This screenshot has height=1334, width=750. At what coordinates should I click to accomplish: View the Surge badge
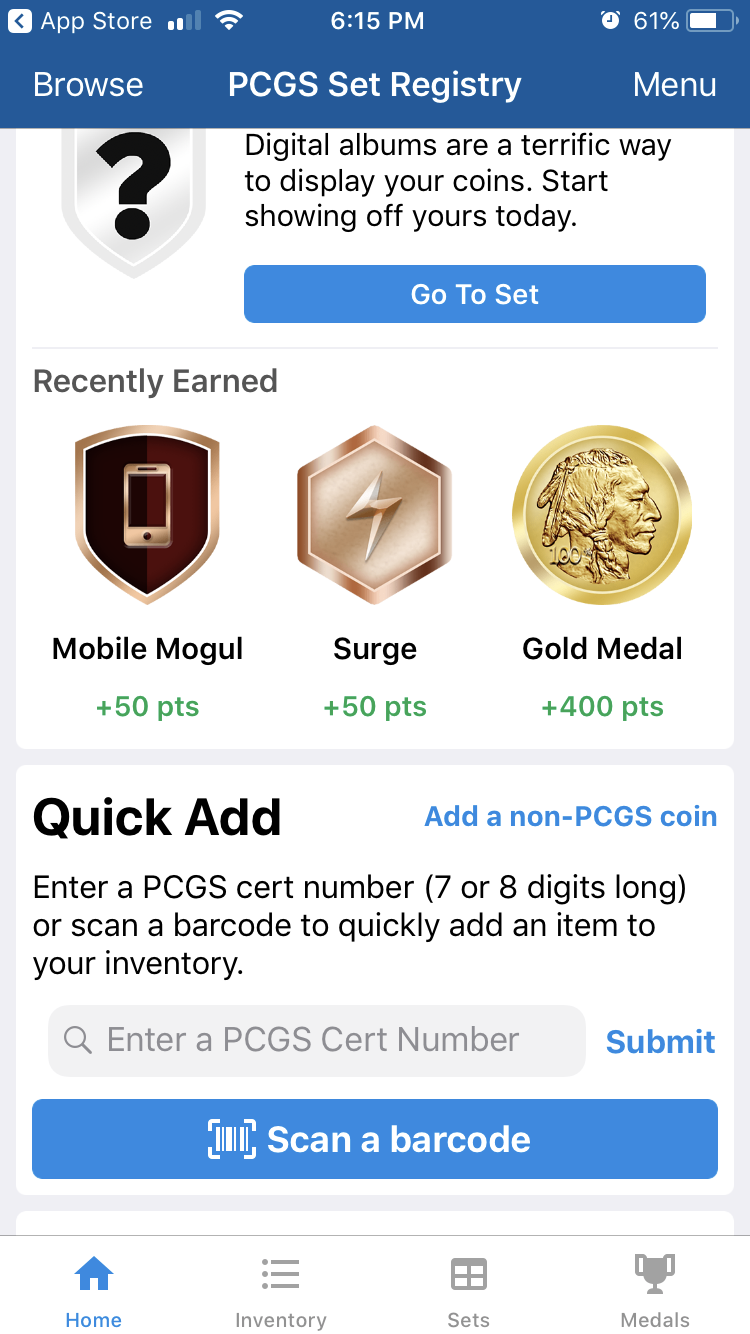374,515
